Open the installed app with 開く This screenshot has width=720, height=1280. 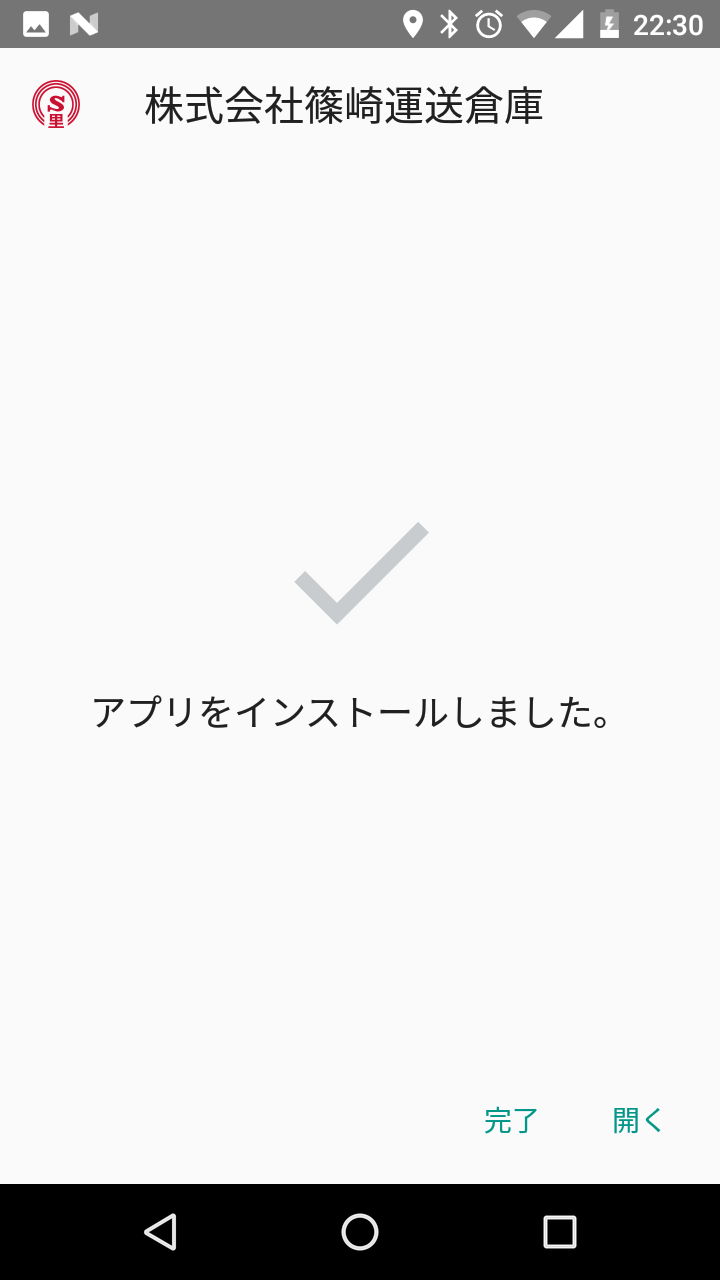click(x=637, y=1121)
